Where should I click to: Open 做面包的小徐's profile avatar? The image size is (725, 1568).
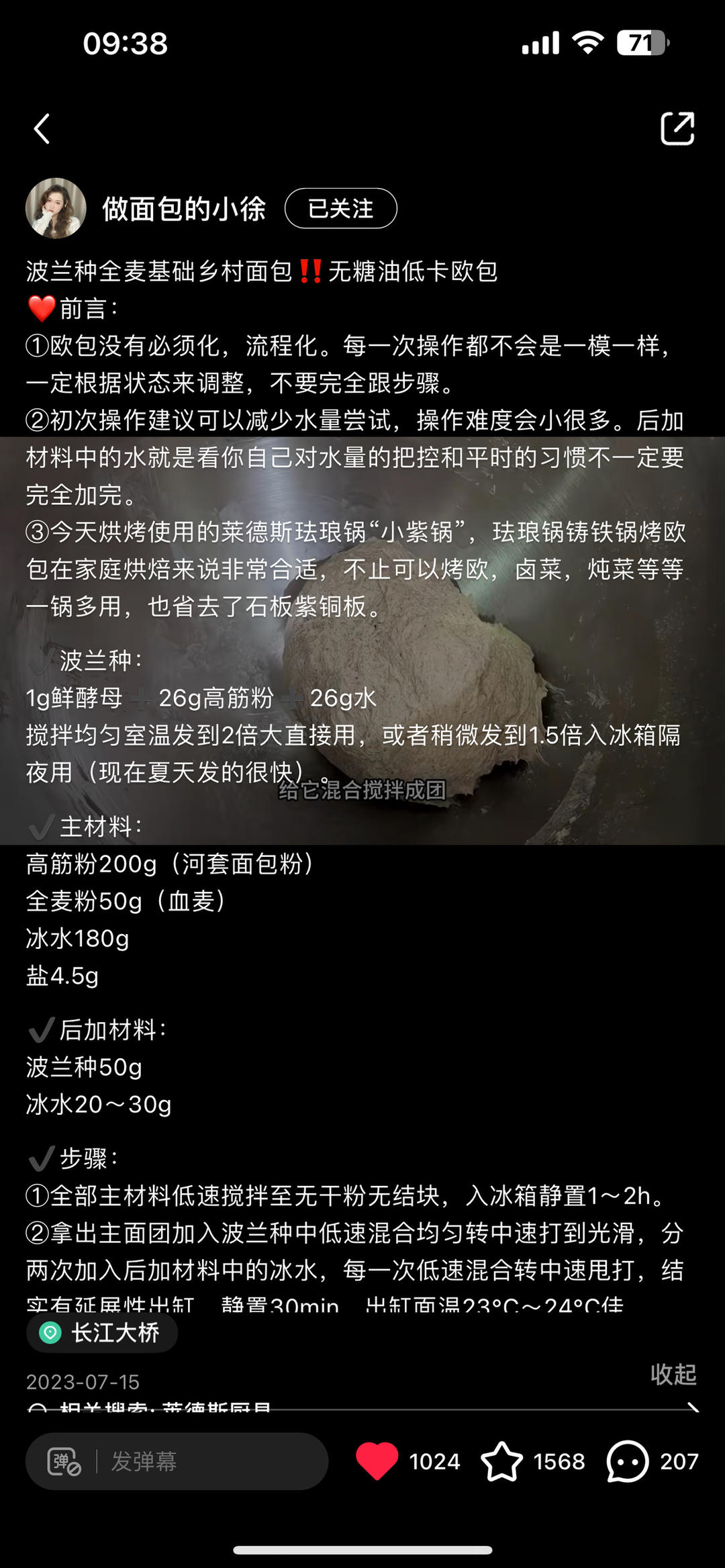(56, 208)
